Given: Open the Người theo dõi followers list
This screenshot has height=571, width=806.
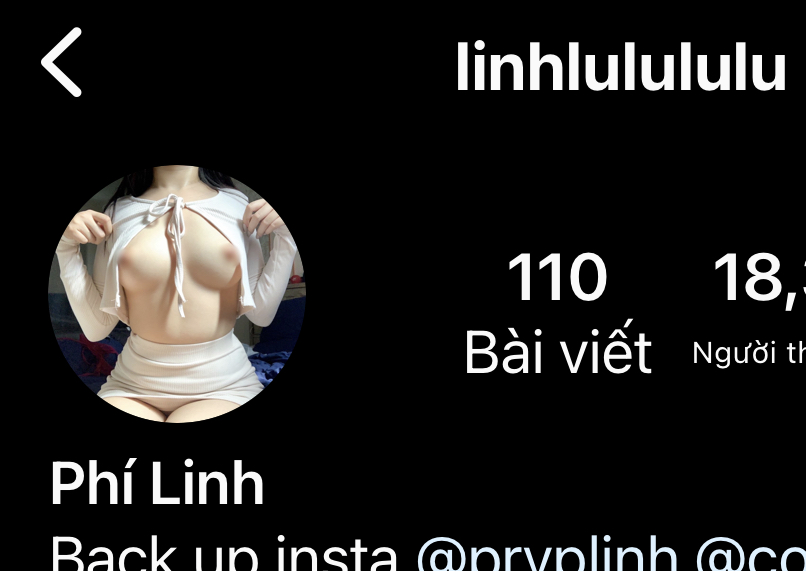Looking at the screenshot, I should [755, 312].
